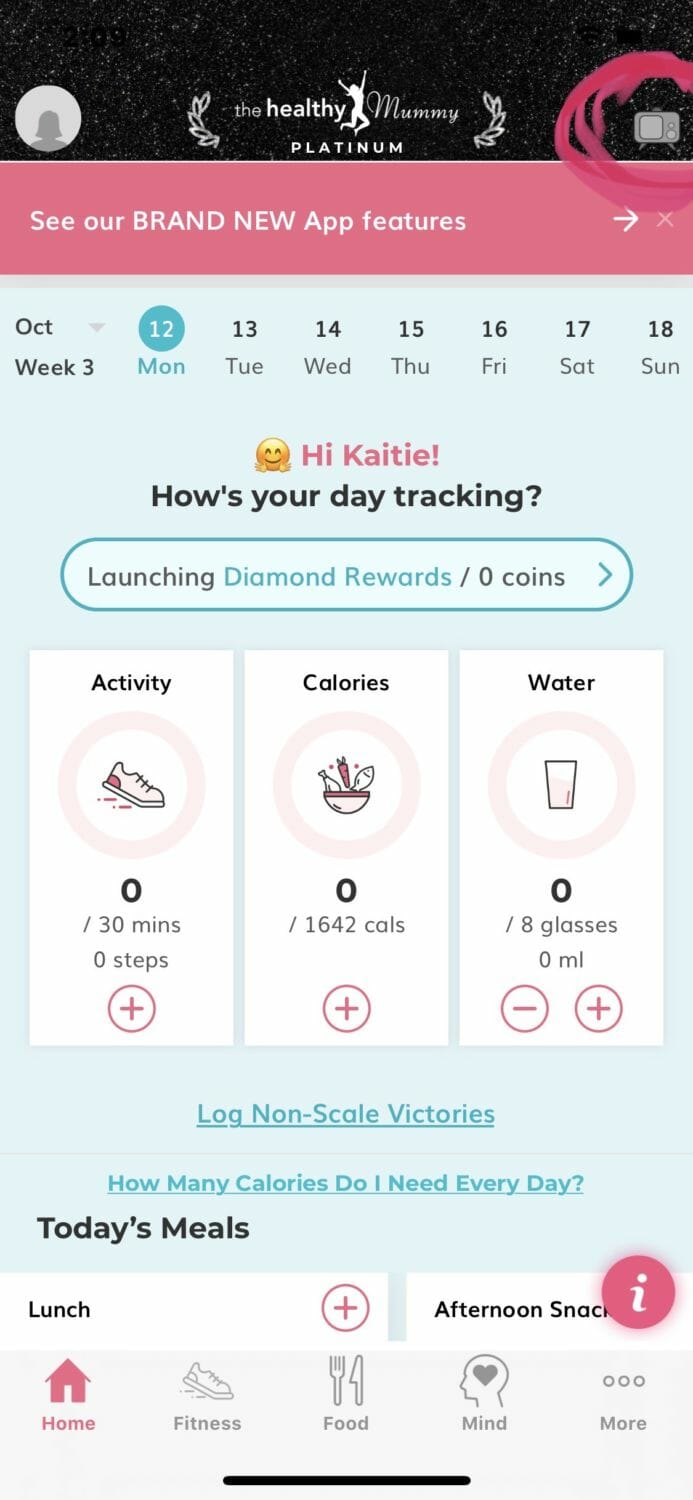Switch to the Food tab
This screenshot has height=1500, width=693.
(346, 1396)
